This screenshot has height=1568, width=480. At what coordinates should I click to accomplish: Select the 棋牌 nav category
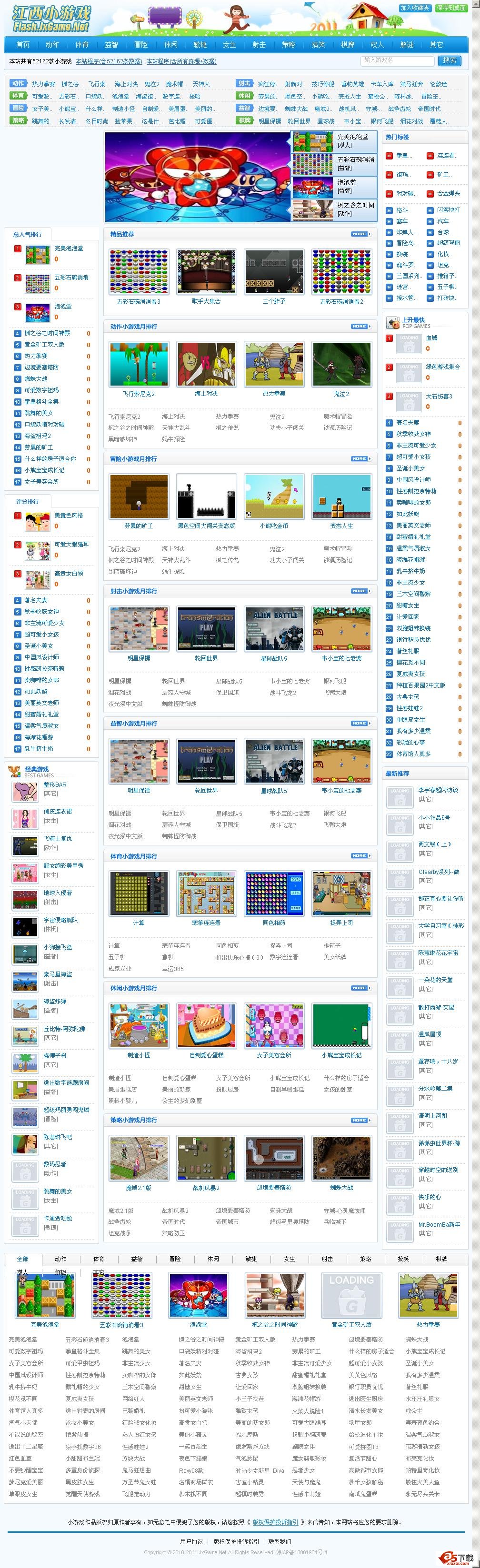(347, 44)
